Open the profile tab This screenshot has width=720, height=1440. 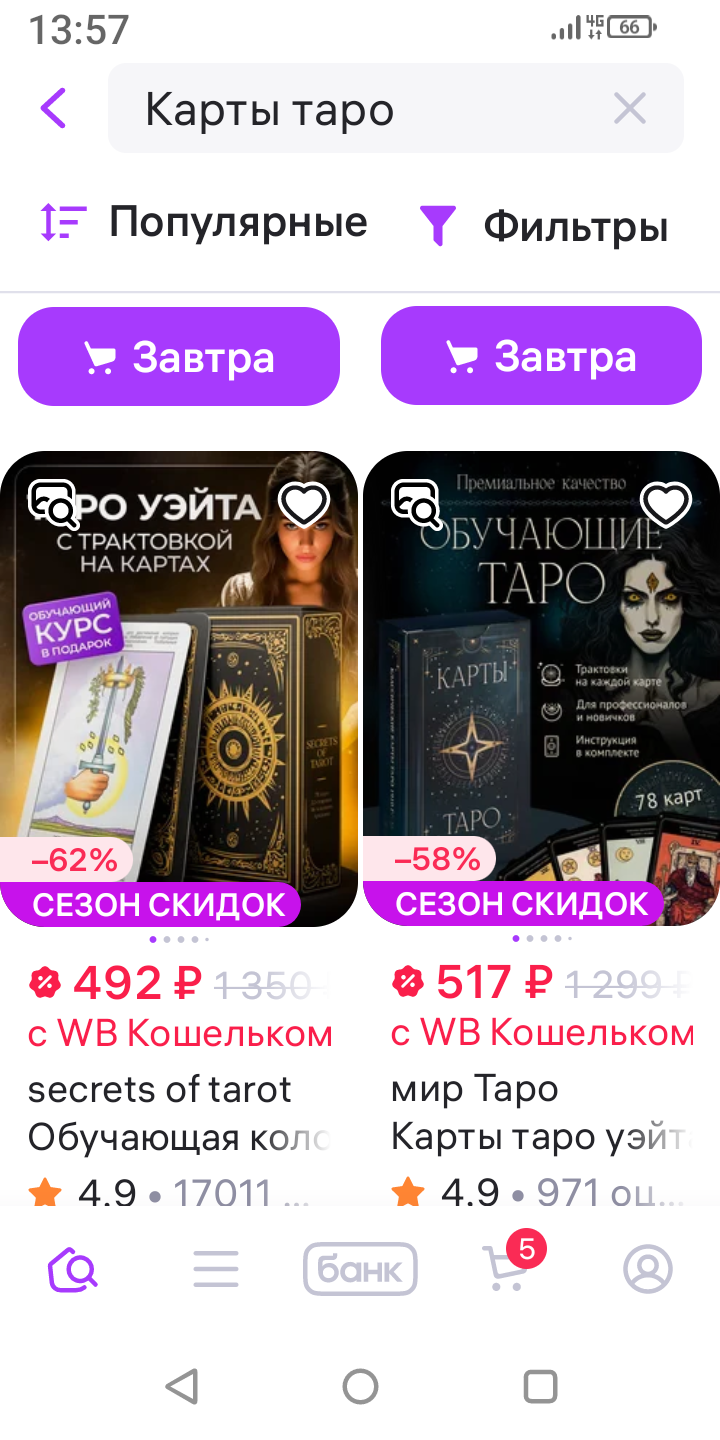pos(648,1270)
